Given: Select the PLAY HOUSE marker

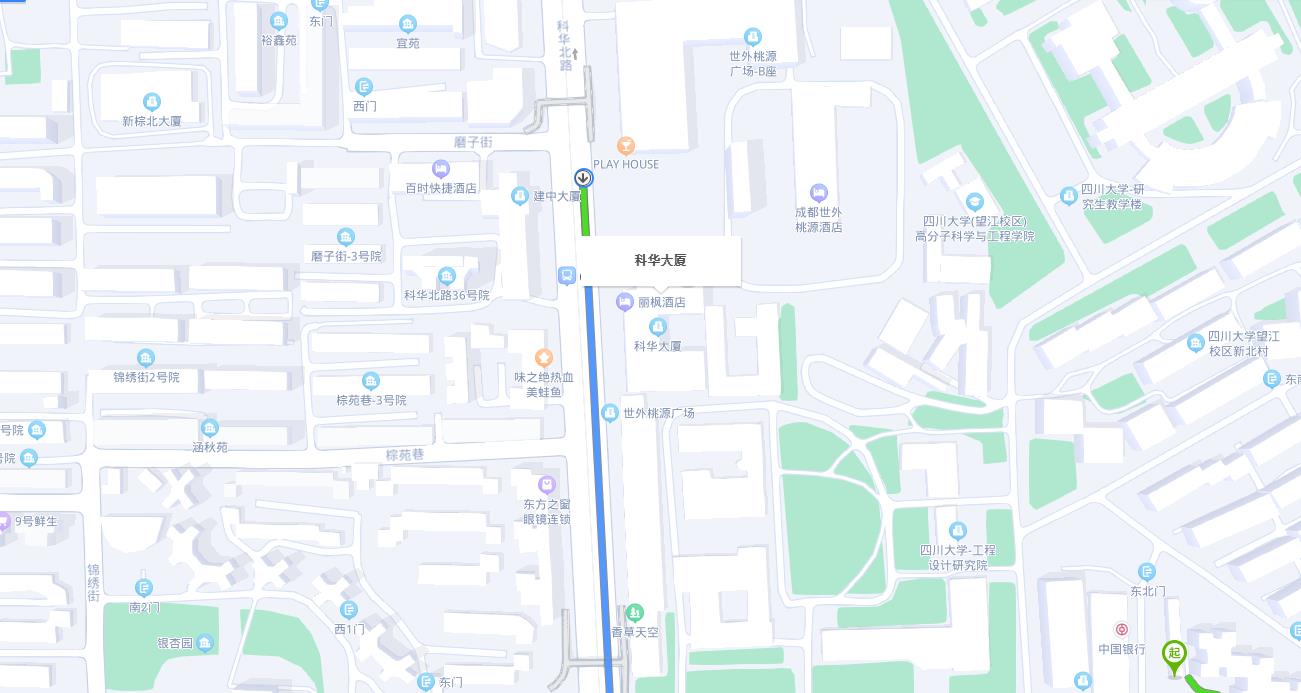Looking at the screenshot, I should tap(626, 147).
